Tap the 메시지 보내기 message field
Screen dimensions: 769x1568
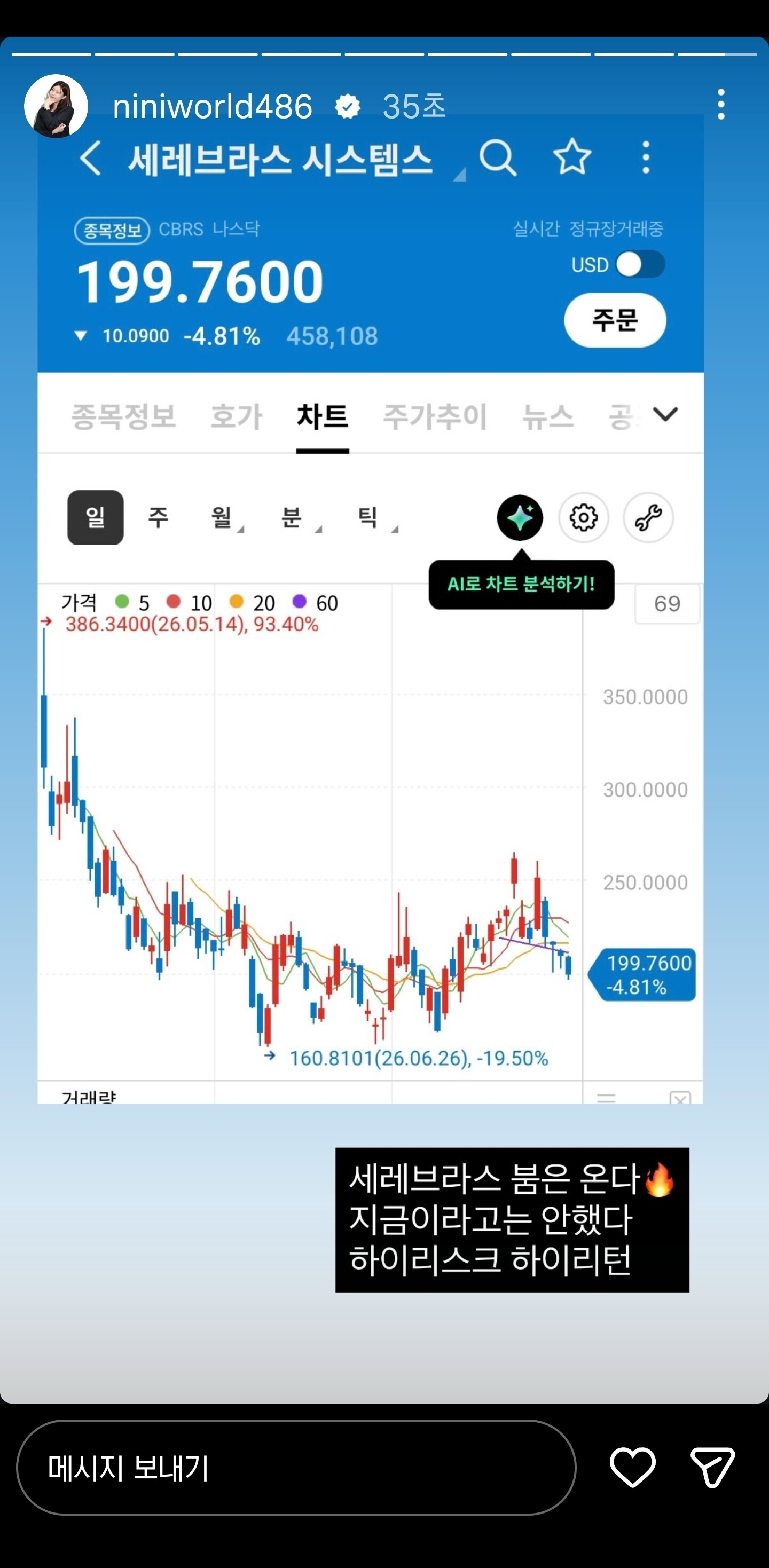pos(296,1468)
